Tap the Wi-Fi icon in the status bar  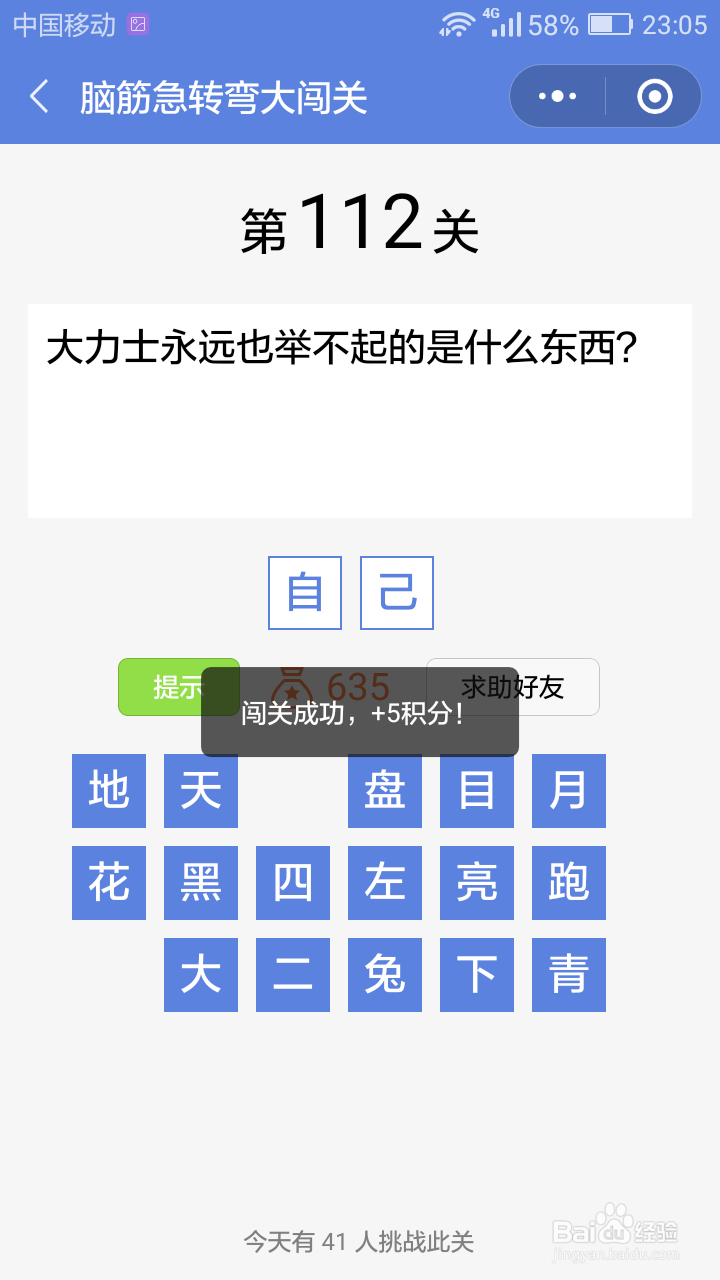pos(457,22)
